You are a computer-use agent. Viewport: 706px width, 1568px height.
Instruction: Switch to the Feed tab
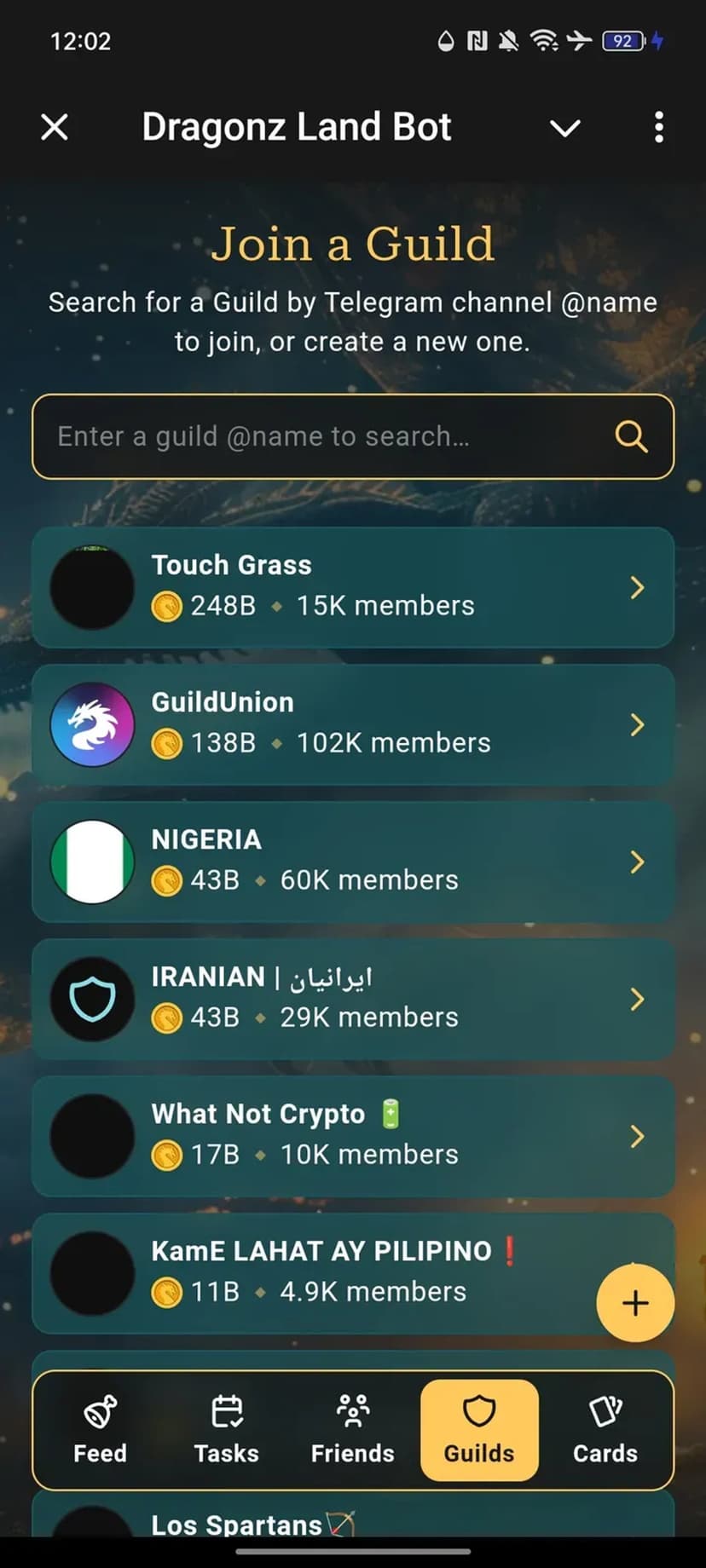[x=100, y=1430]
